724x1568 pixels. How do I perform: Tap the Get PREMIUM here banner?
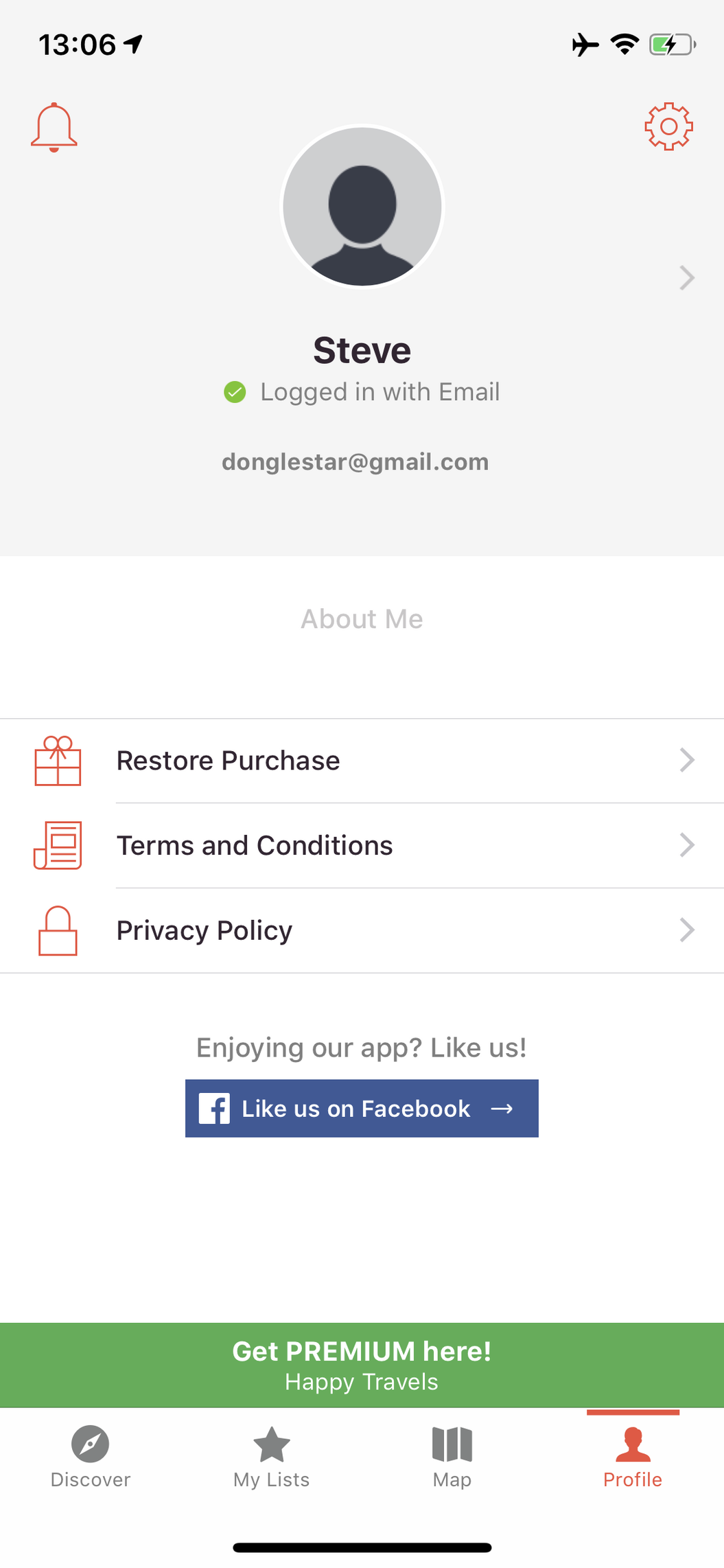point(362,1365)
